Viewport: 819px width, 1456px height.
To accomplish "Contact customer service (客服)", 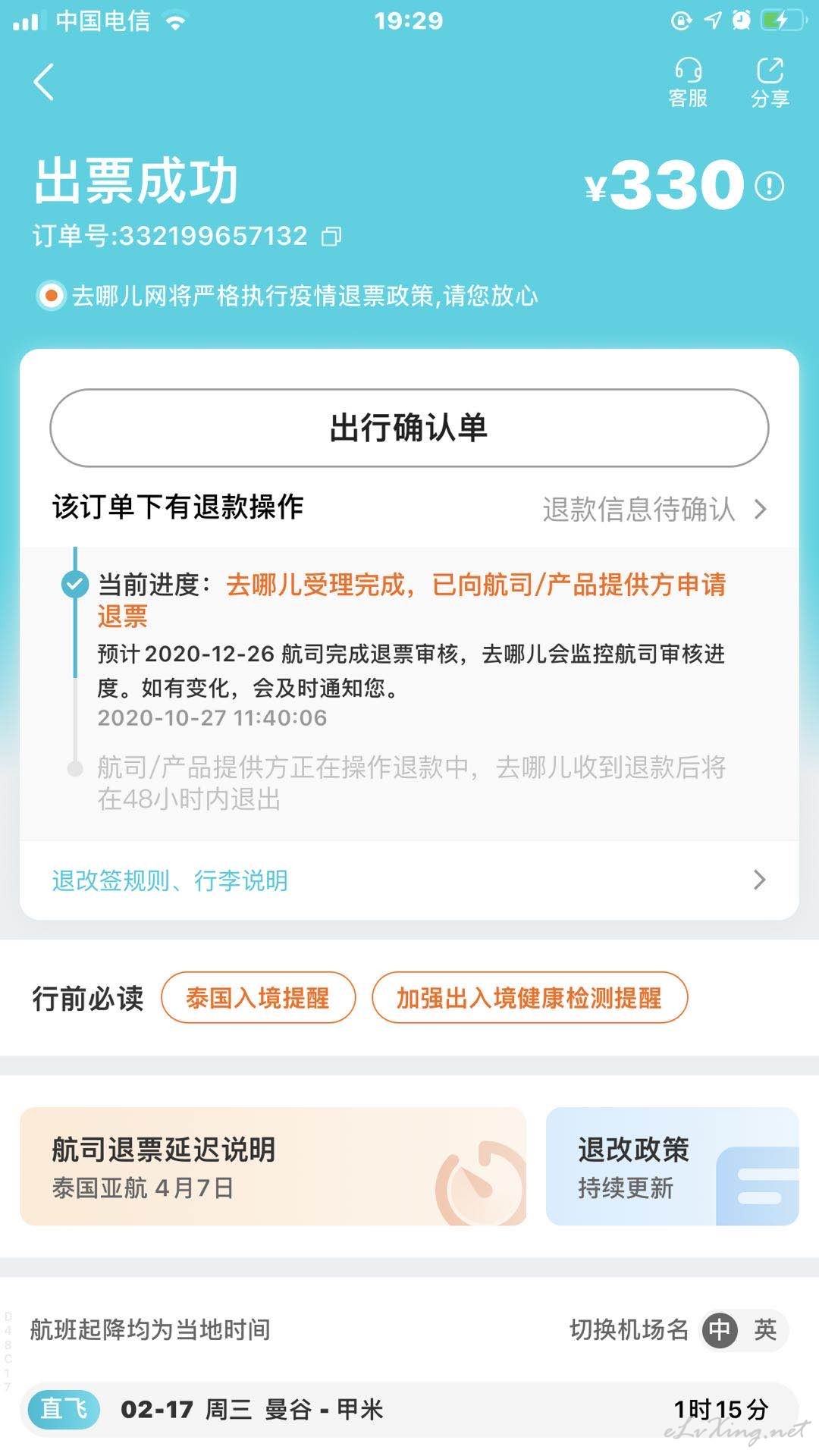I will [688, 83].
